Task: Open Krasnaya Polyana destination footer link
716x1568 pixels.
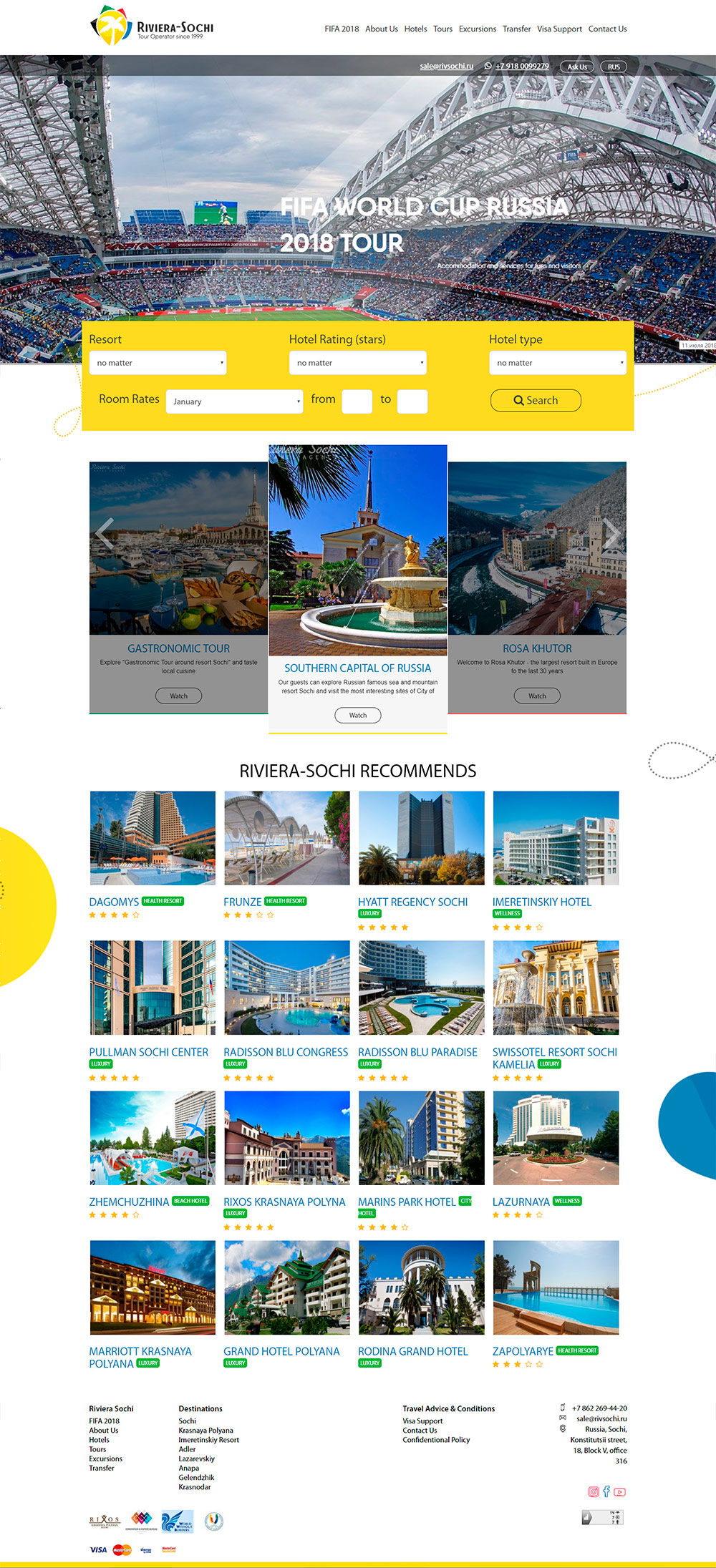Action: pyautogui.click(x=205, y=1431)
